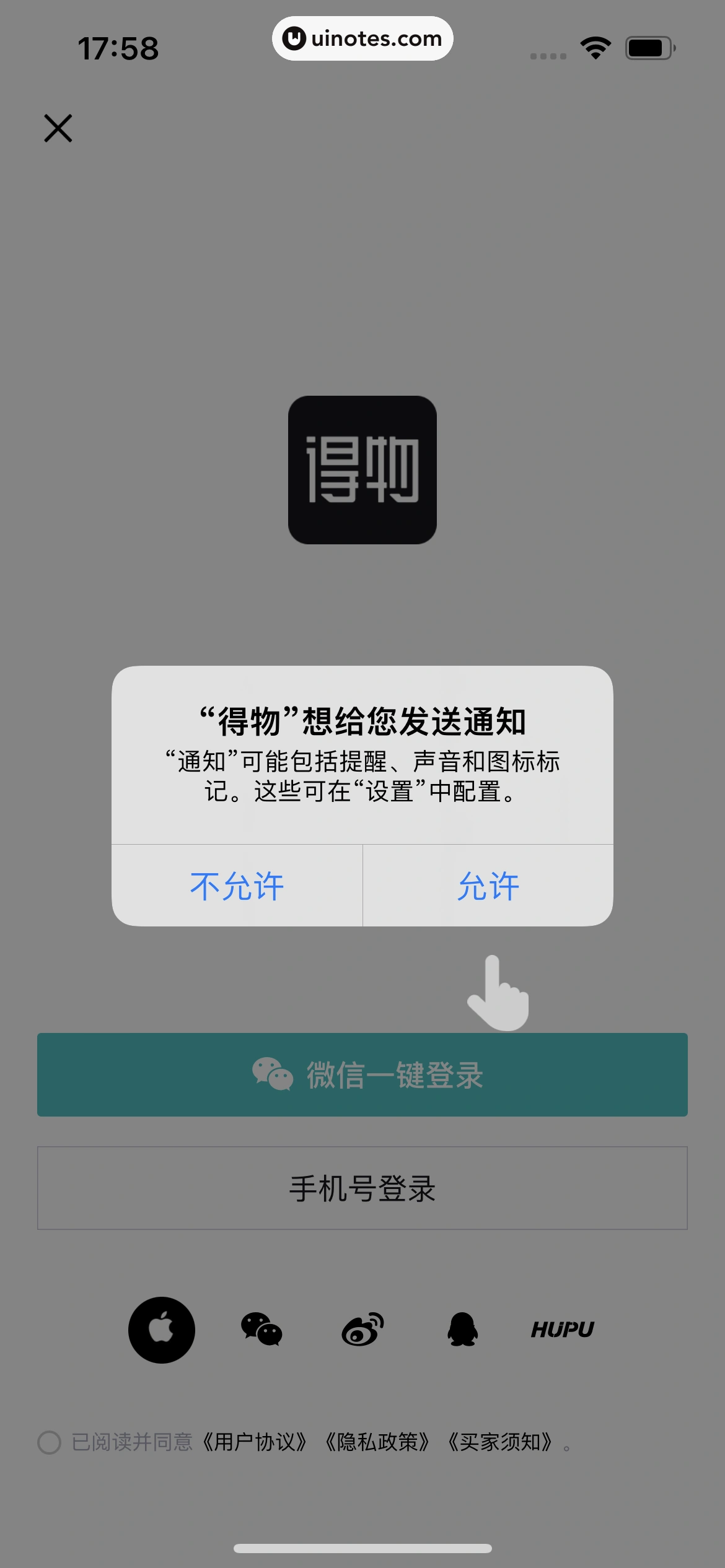Tap the home indicator bar at bottom
The height and width of the screenshot is (1568, 725).
pyautogui.click(x=362, y=1548)
